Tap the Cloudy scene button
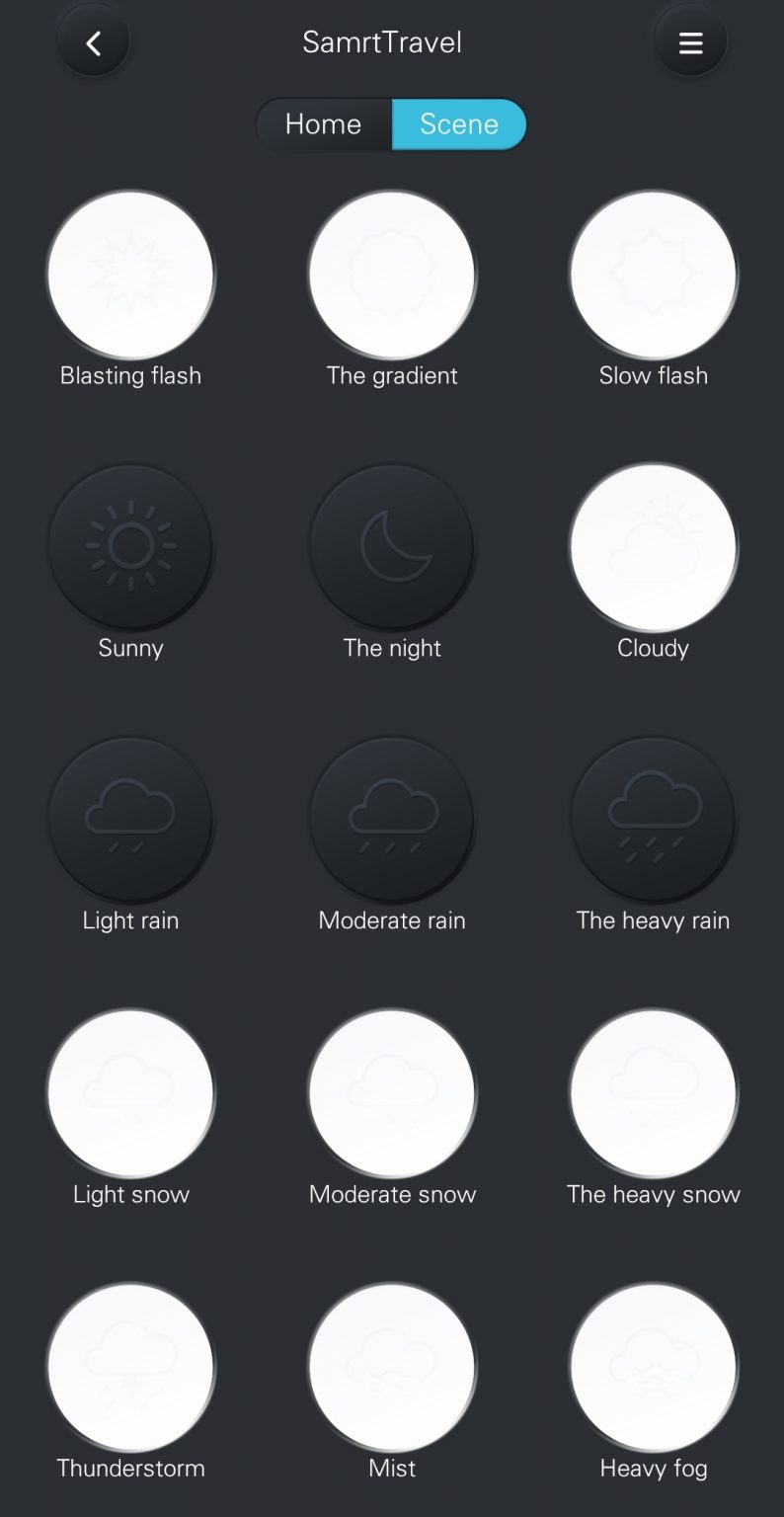The height and width of the screenshot is (1517, 784). coord(653,546)
